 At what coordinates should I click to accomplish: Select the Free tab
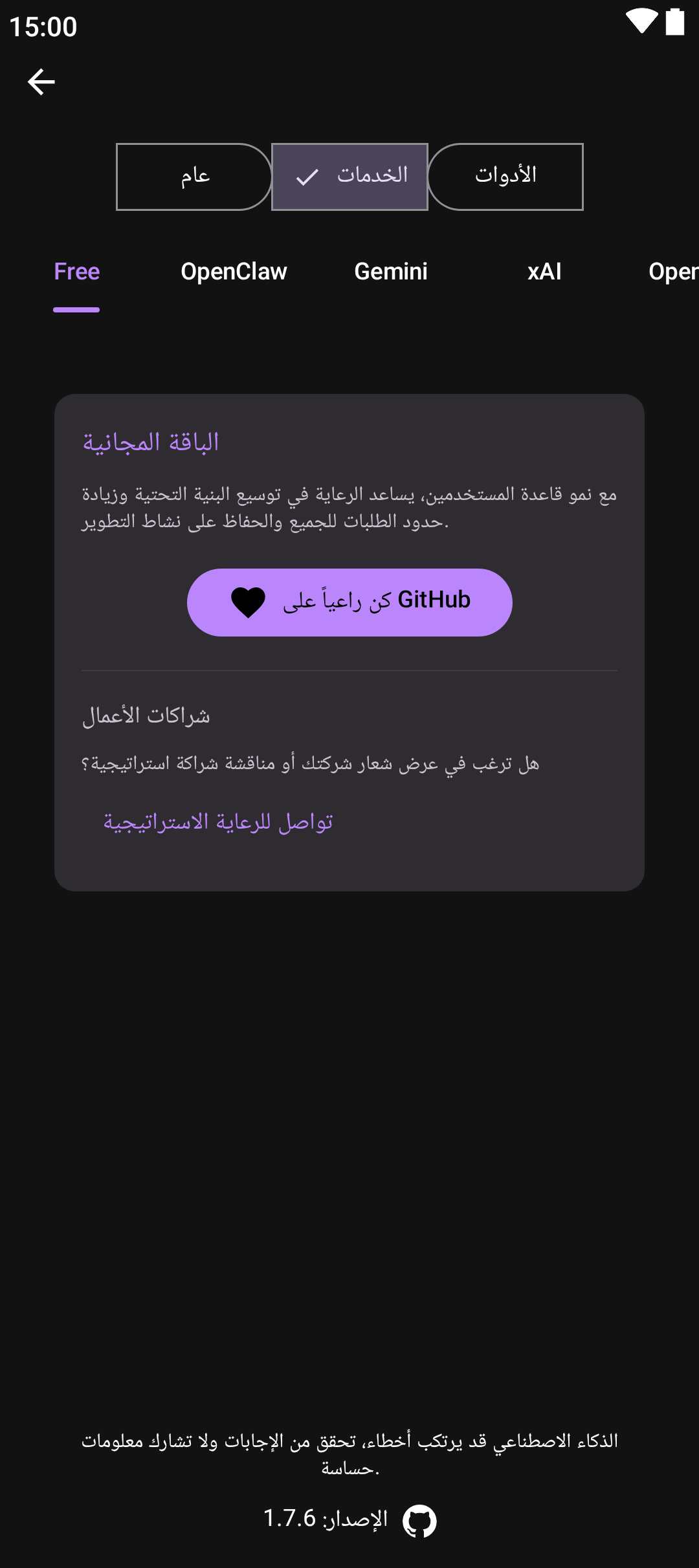77,272
